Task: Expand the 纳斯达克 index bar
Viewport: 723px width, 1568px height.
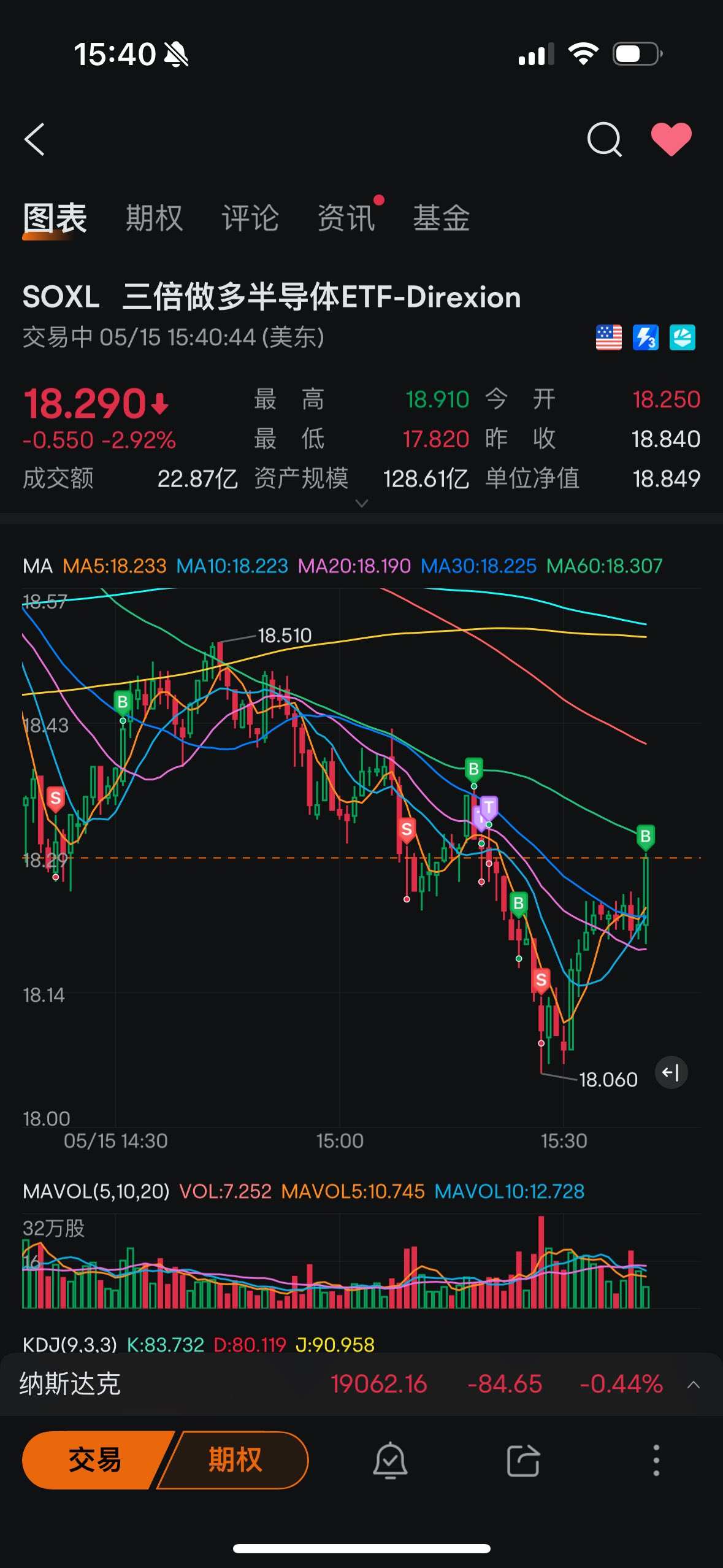Action: (x=694, y=1385)
